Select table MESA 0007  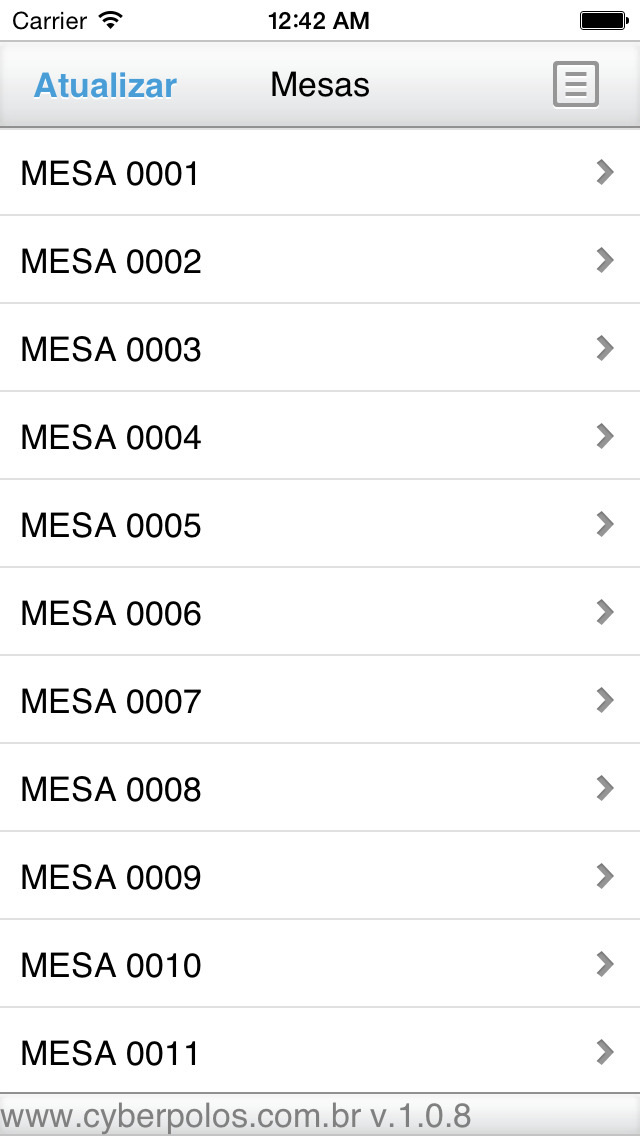[x=320, y=699]
